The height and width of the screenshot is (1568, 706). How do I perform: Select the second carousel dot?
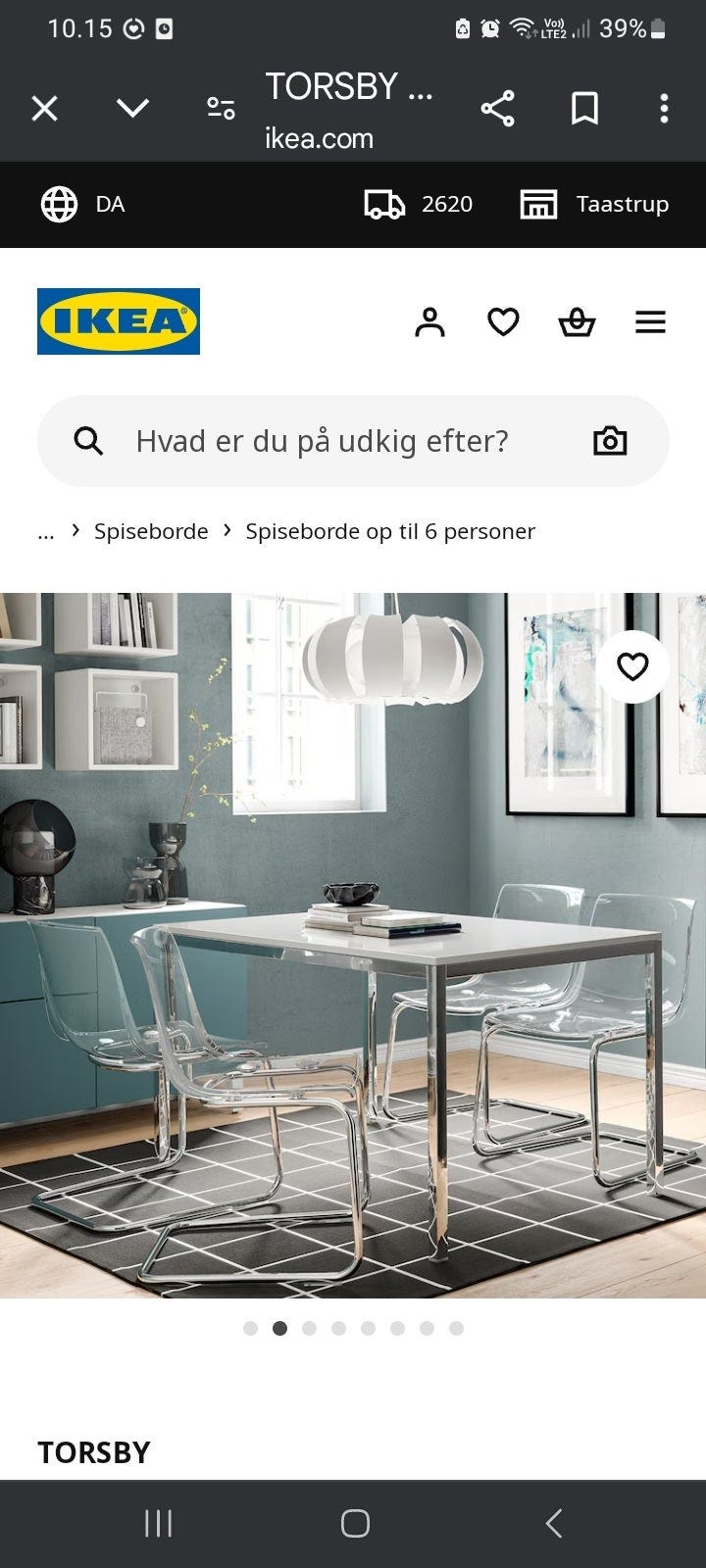280,1328
